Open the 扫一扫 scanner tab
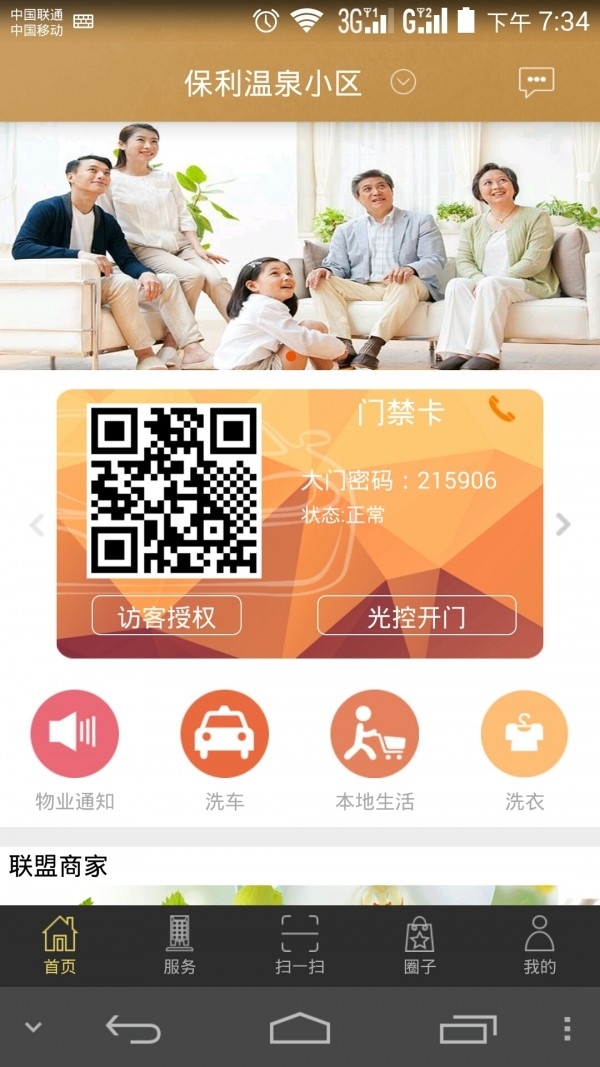 (300, 945)
